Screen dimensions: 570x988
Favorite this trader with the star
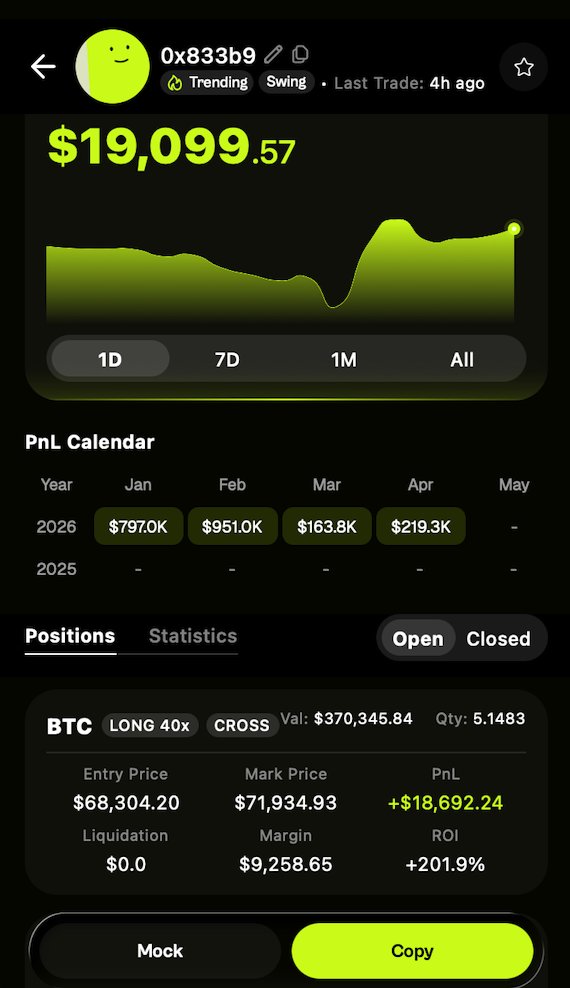point(524,67)
